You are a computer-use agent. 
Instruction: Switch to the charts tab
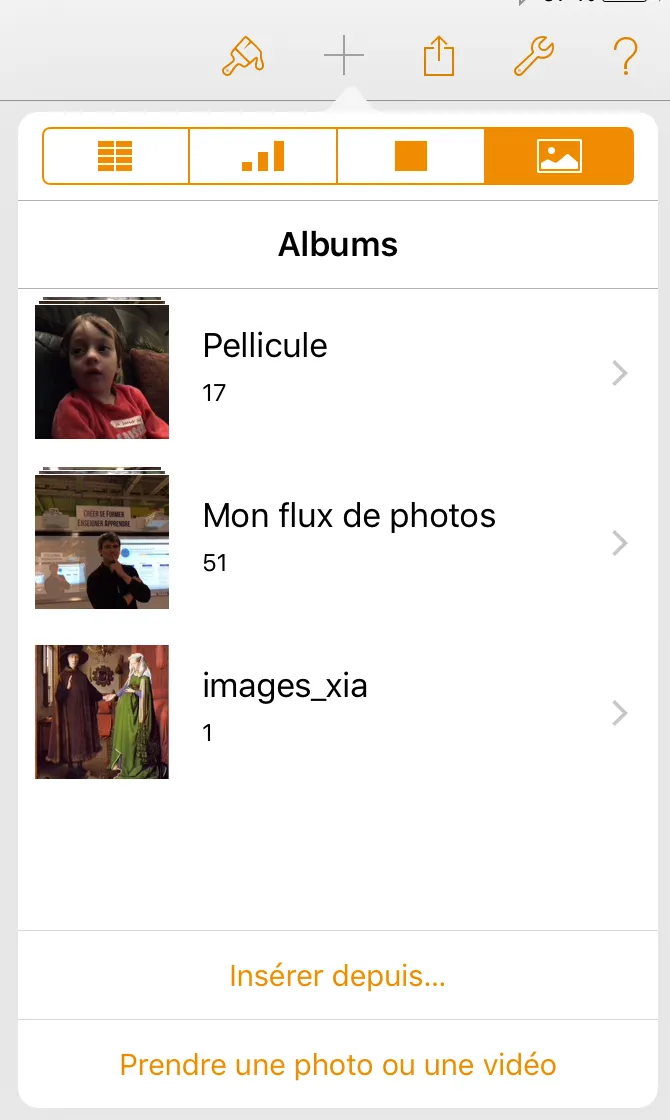point(263,156)
